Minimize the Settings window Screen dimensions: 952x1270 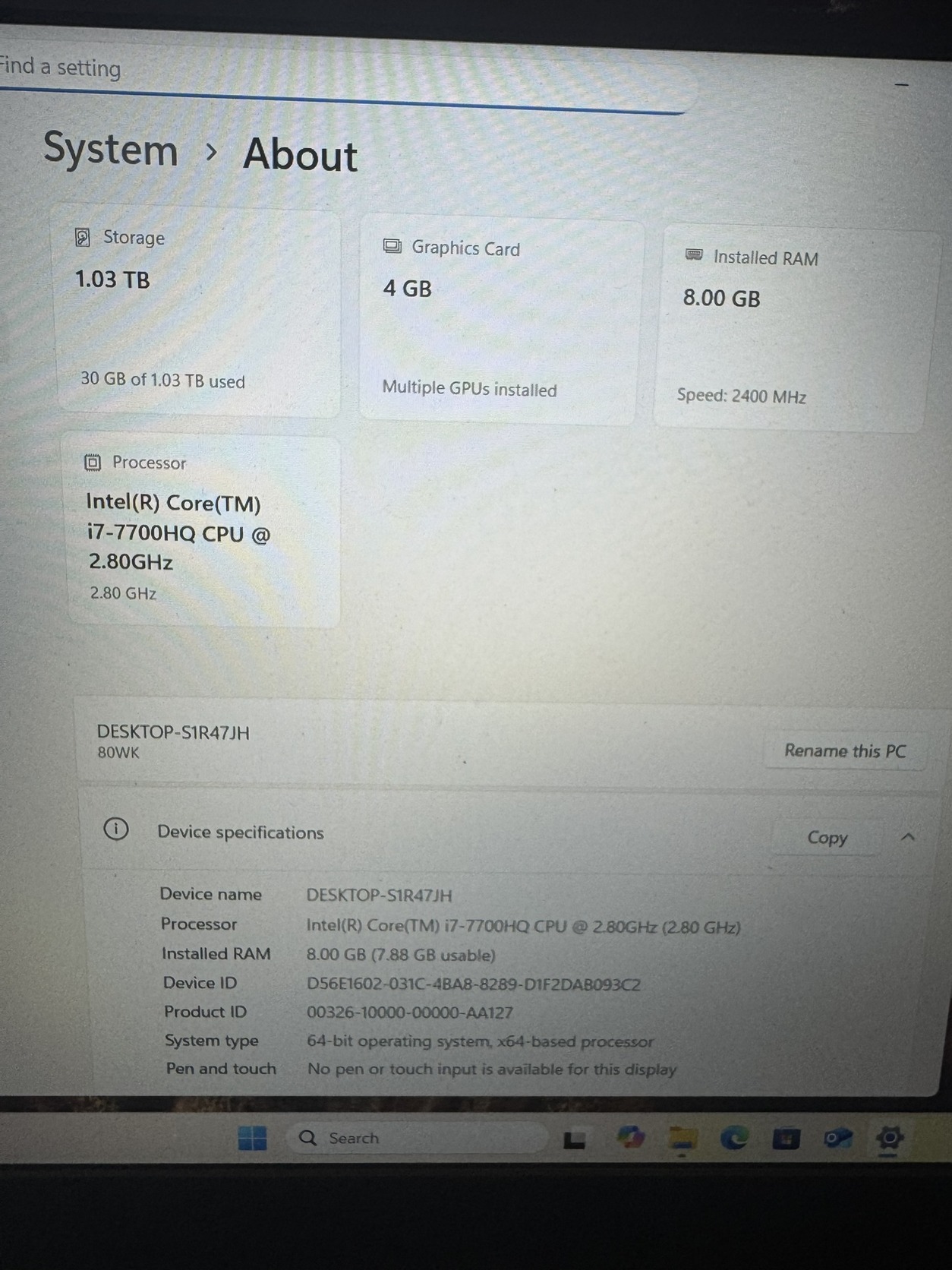[x=901, y=85]
